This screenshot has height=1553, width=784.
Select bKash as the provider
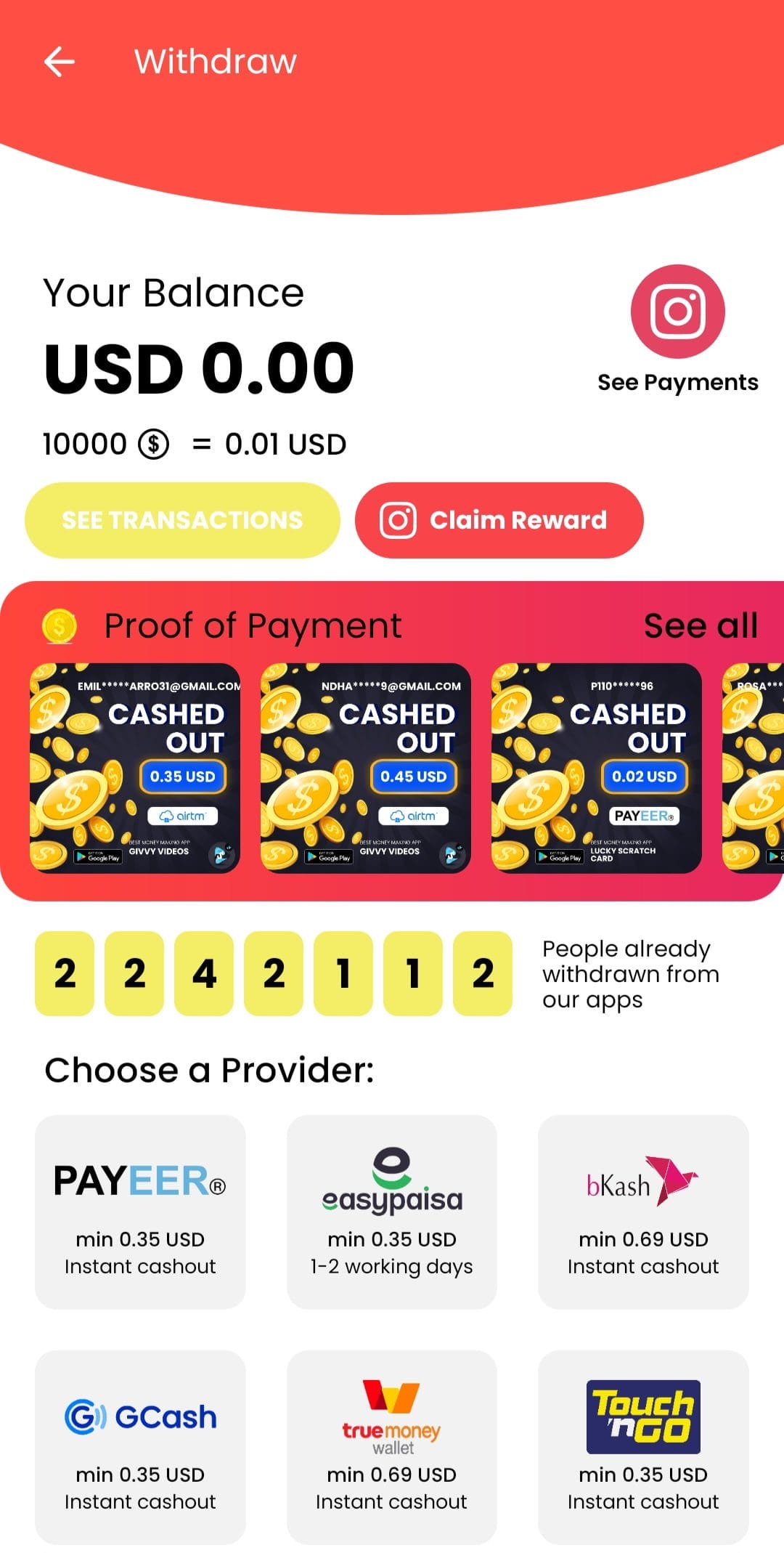[643, 1212]
